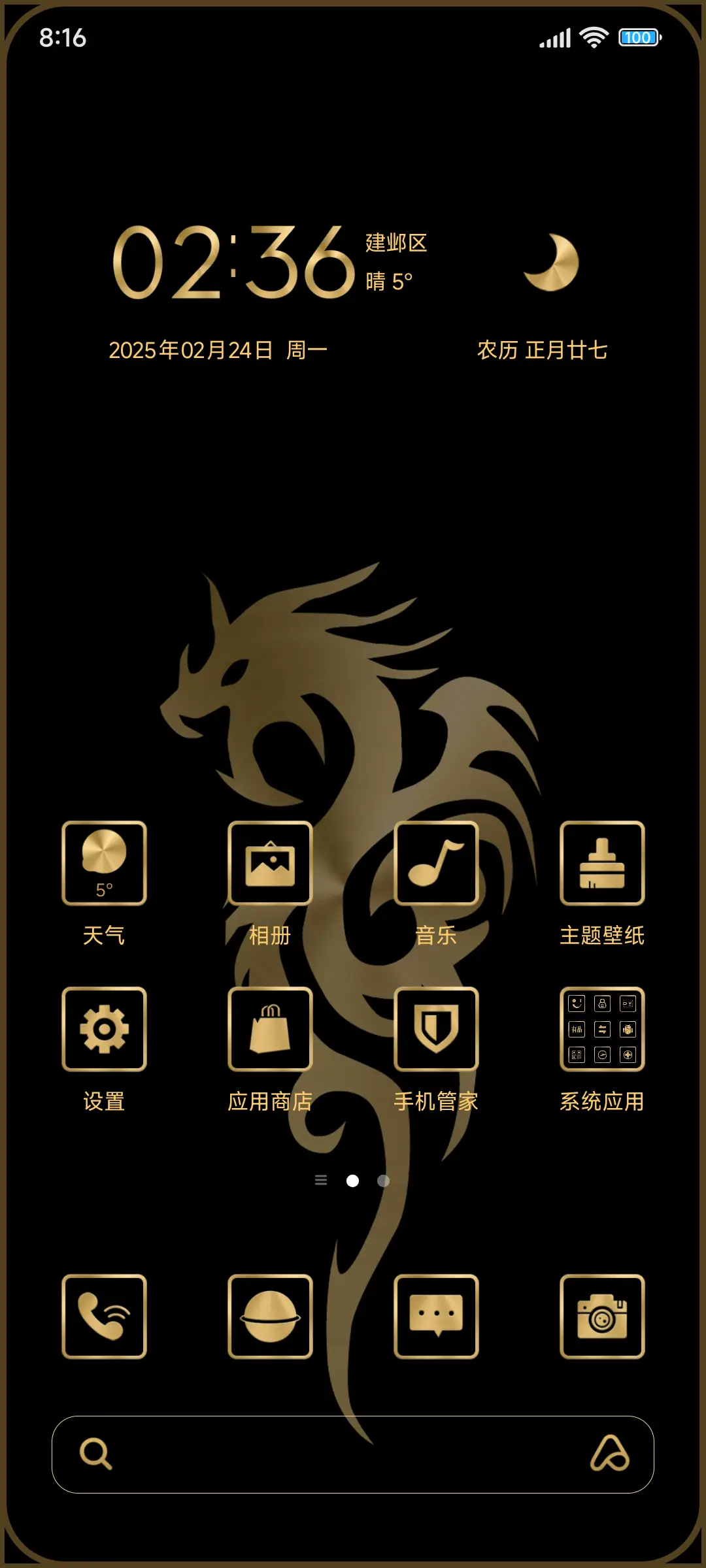This screenshot has height=1568, width=706.
Task: Open the 天气 weather app
Action: (x=105, y=864)
